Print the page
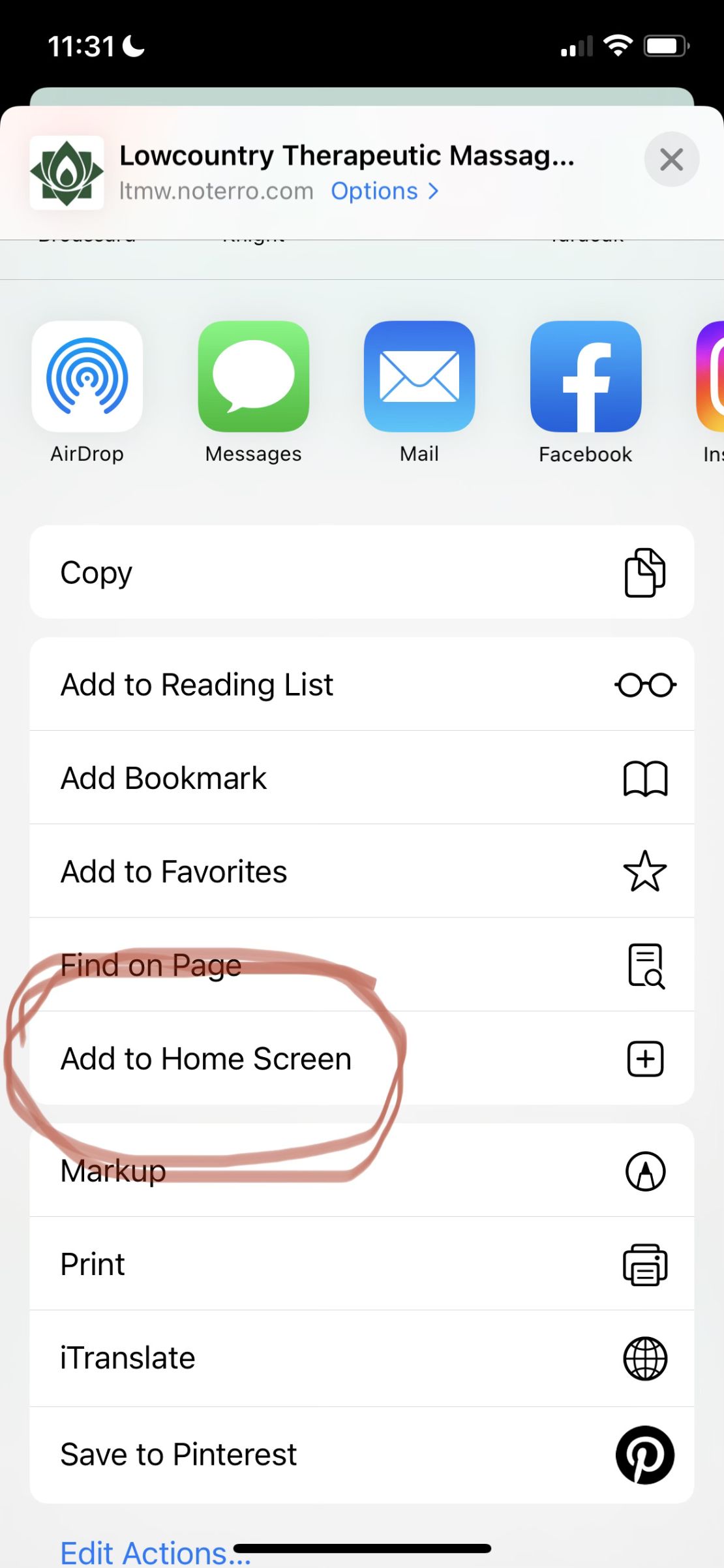The image size is (724, 1568). pyautogui.click(x=362, y=1264)
